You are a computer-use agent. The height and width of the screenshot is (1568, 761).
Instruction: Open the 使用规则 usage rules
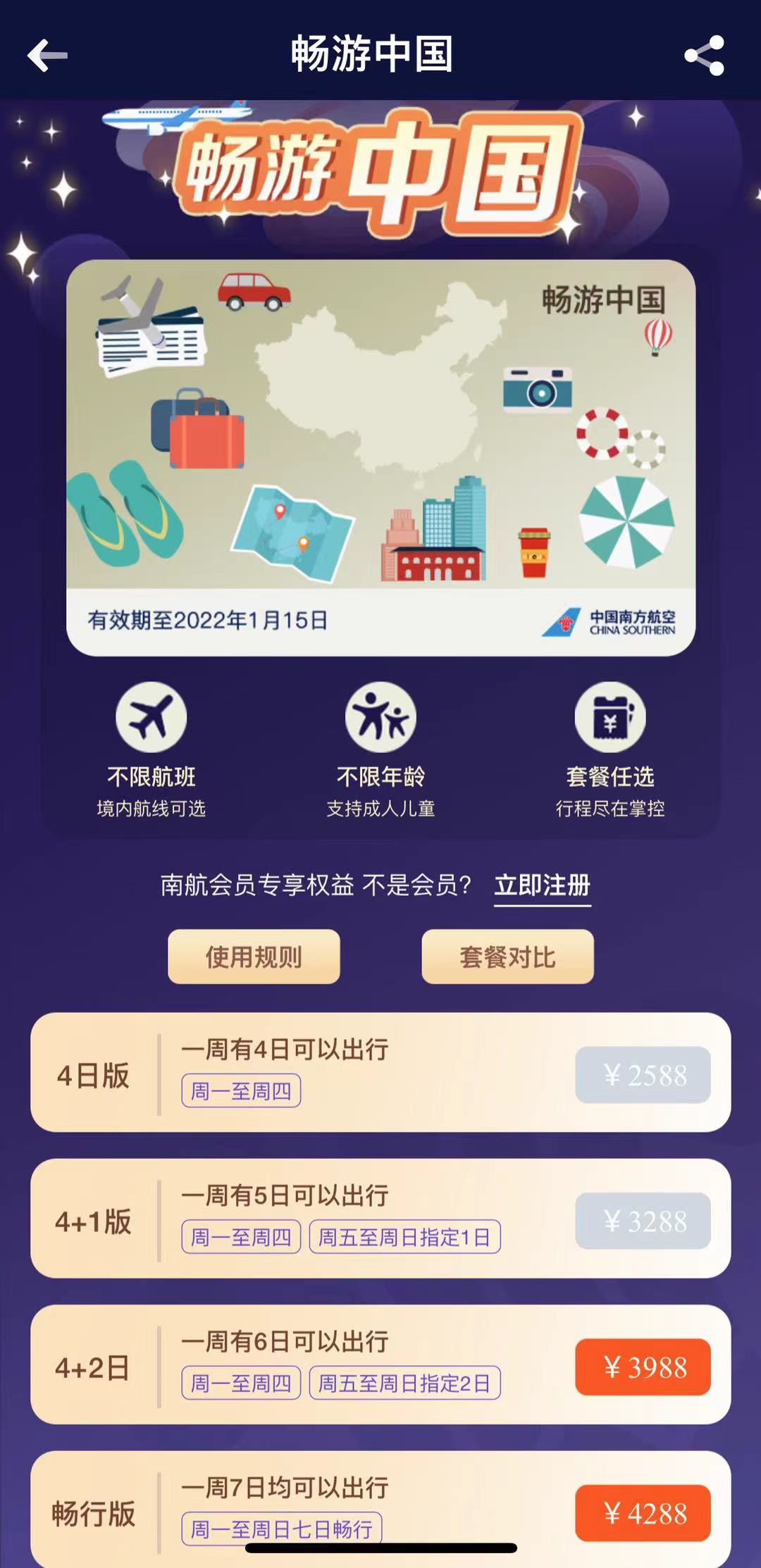coord(254,957)
